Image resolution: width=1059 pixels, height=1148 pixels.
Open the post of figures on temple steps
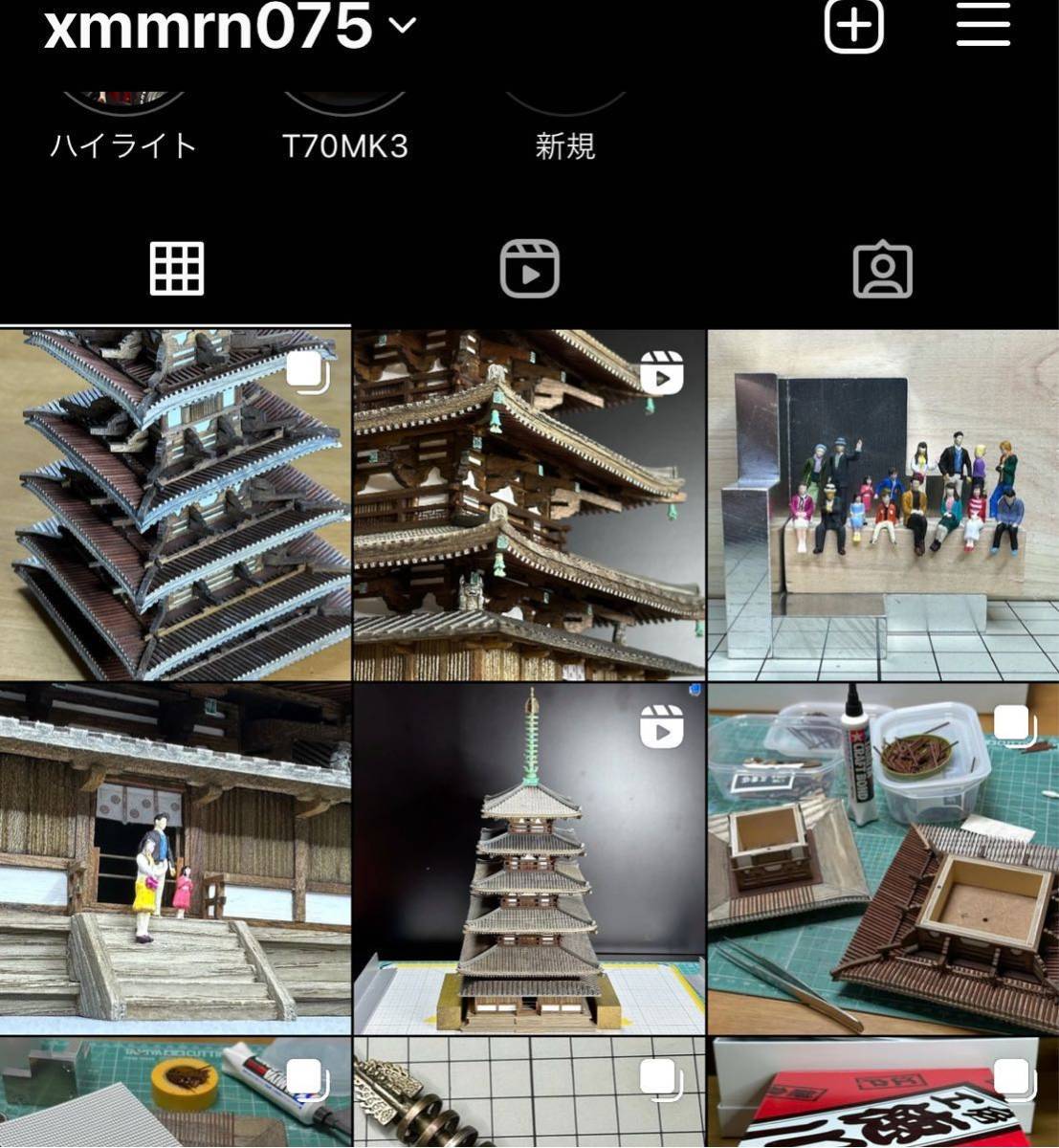coord(175,857)
